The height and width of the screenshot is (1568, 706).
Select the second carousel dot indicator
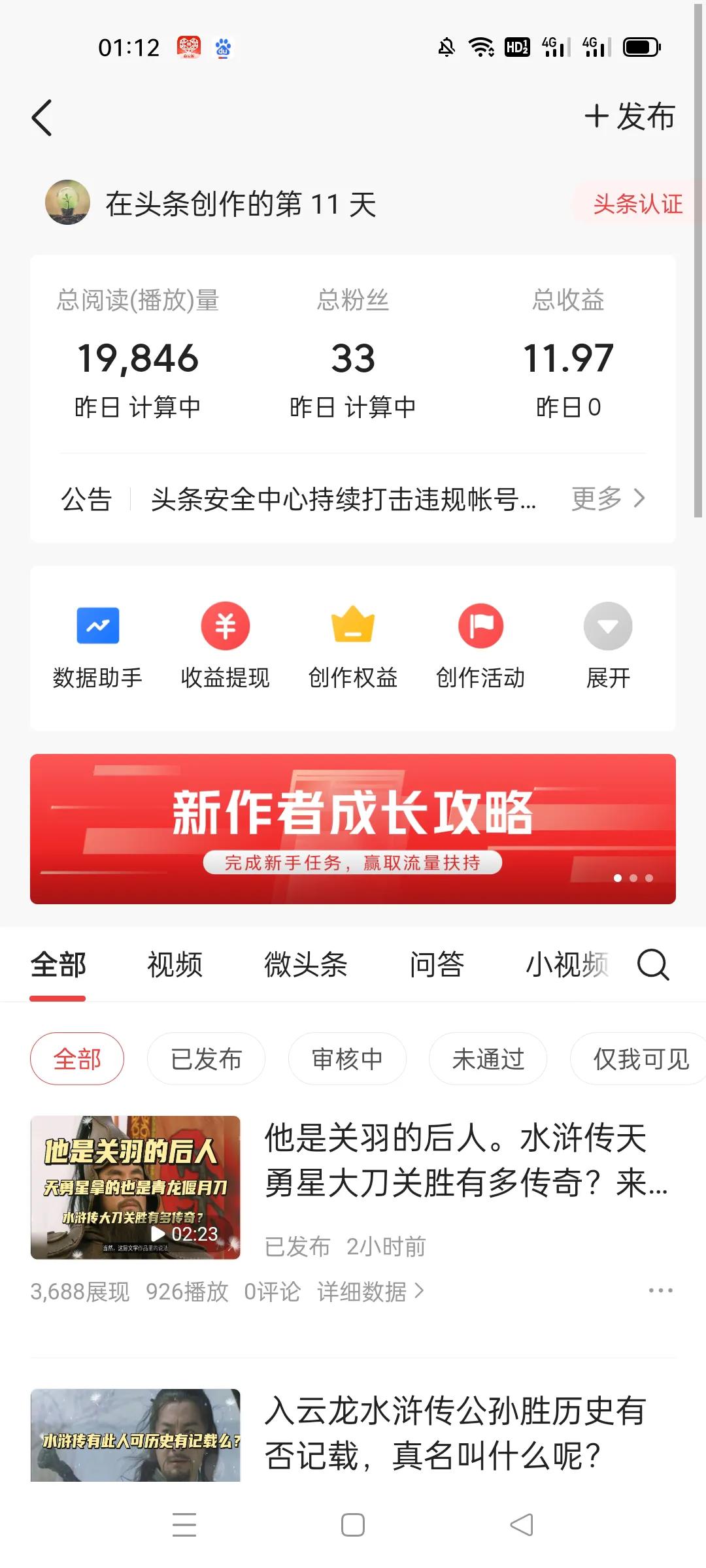(632, 879)
